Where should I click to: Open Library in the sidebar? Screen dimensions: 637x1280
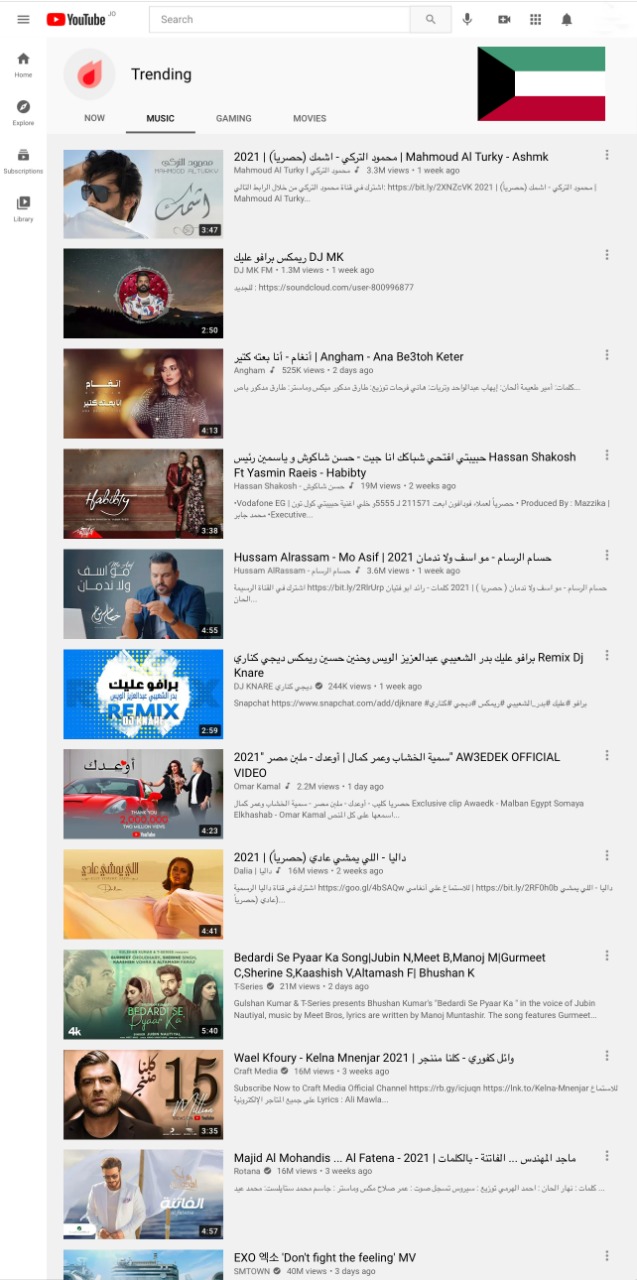pos(23,208)
